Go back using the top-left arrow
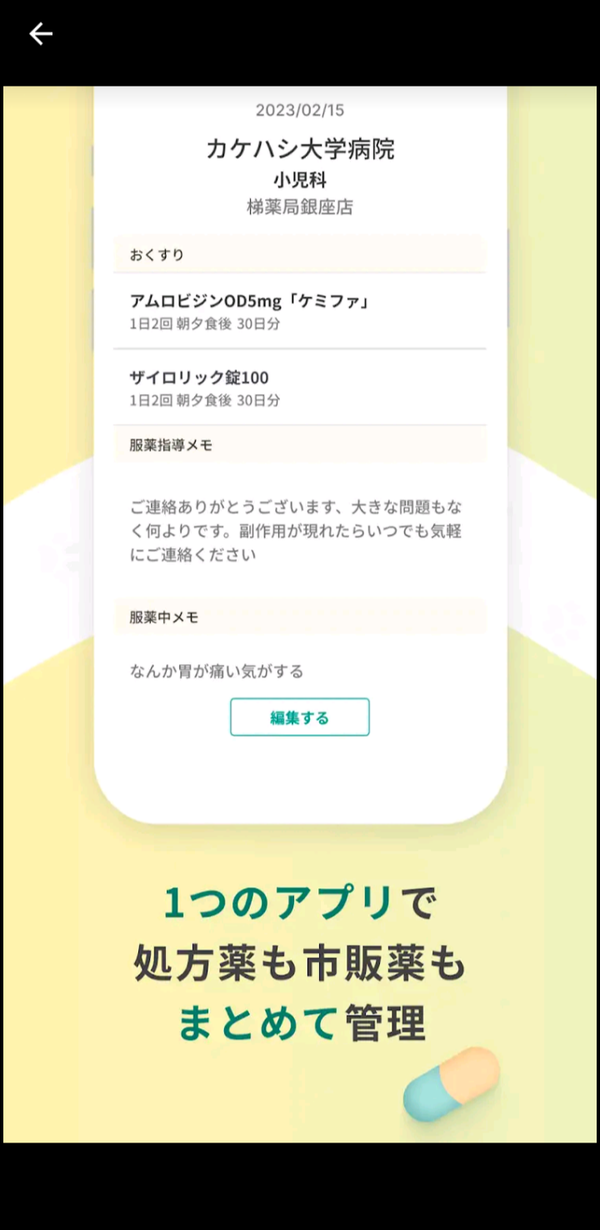 tap(40, 34)
